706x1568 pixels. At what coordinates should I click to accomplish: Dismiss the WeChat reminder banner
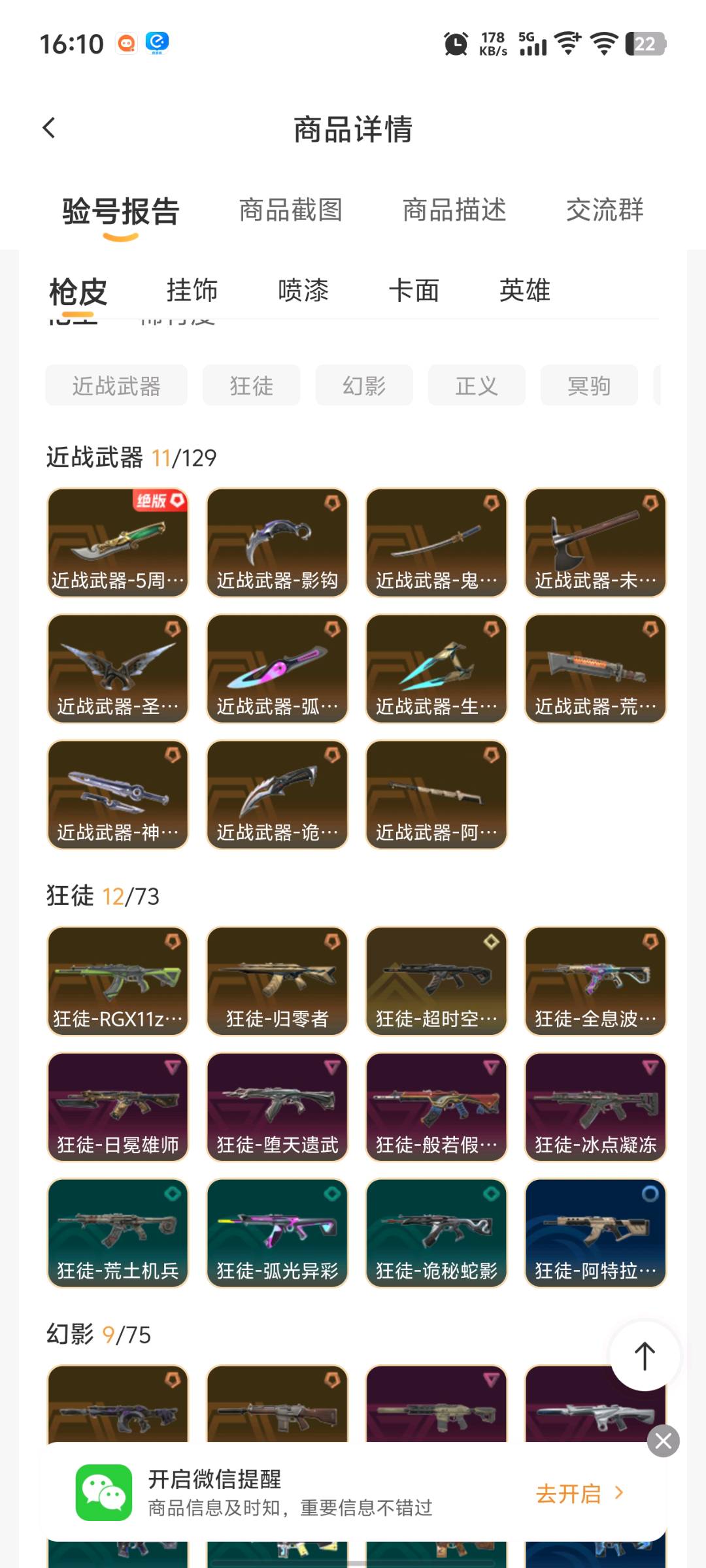click(663, 1441)
